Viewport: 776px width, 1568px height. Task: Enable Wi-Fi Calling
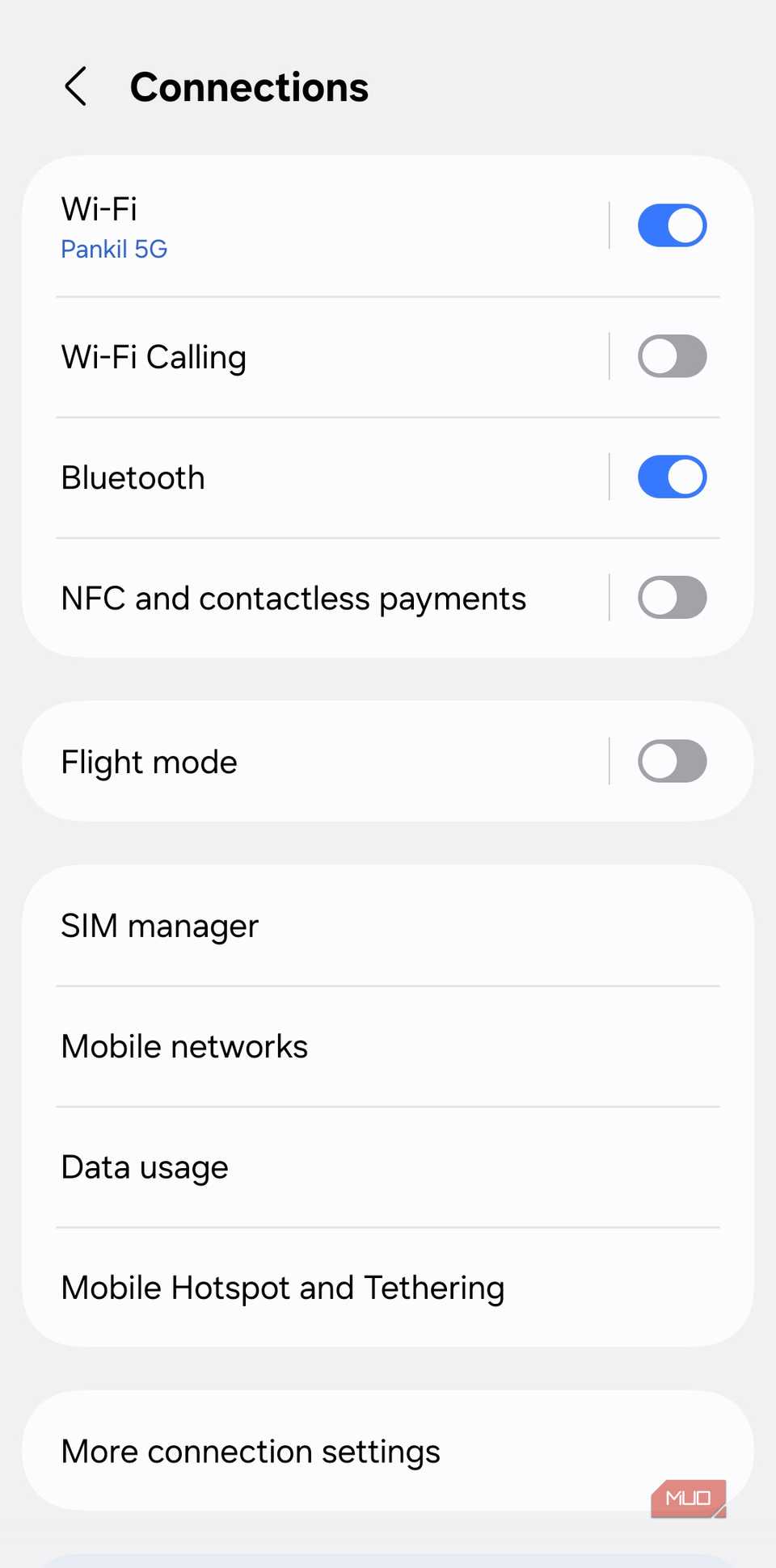pyautogui.click(x=672, y=356)
